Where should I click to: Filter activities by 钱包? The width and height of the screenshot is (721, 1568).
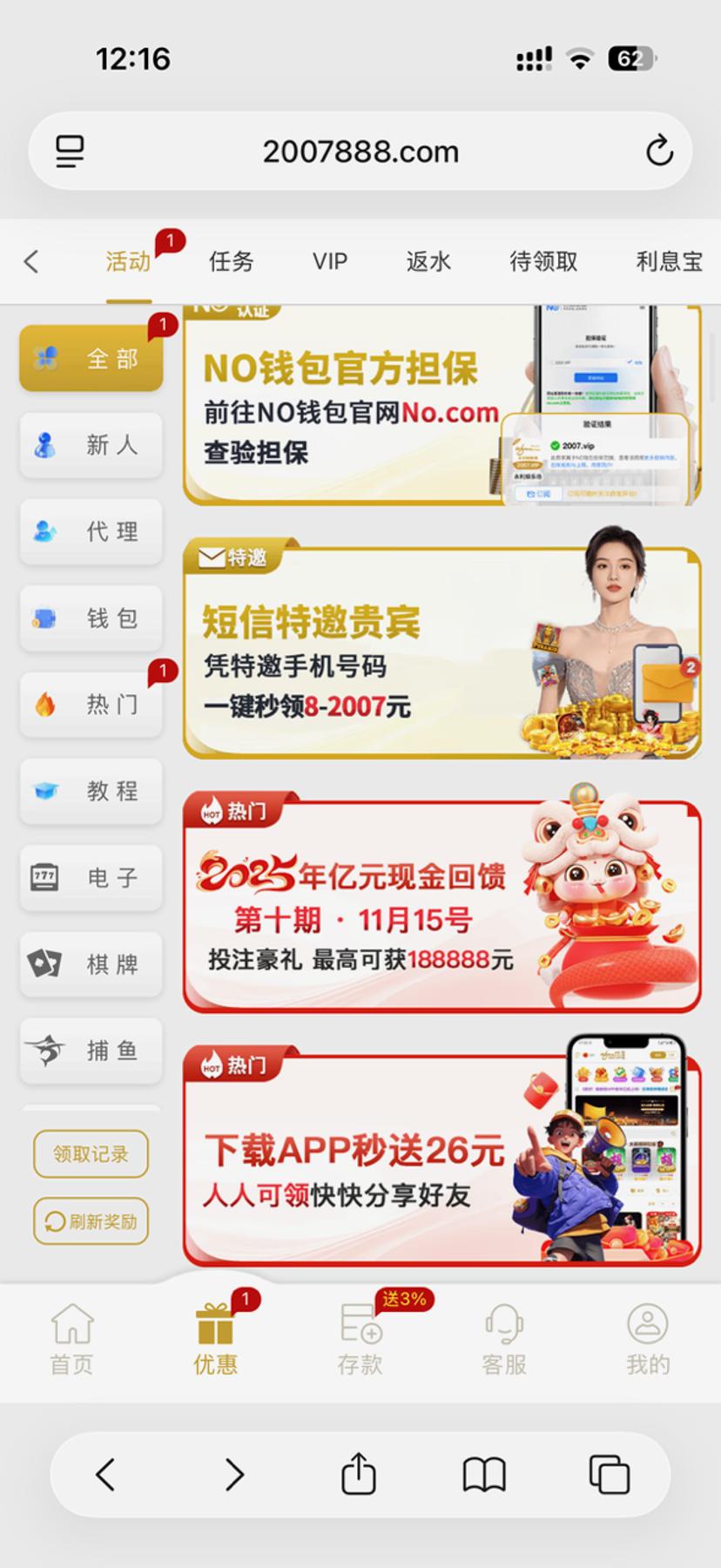pos(91,618)
